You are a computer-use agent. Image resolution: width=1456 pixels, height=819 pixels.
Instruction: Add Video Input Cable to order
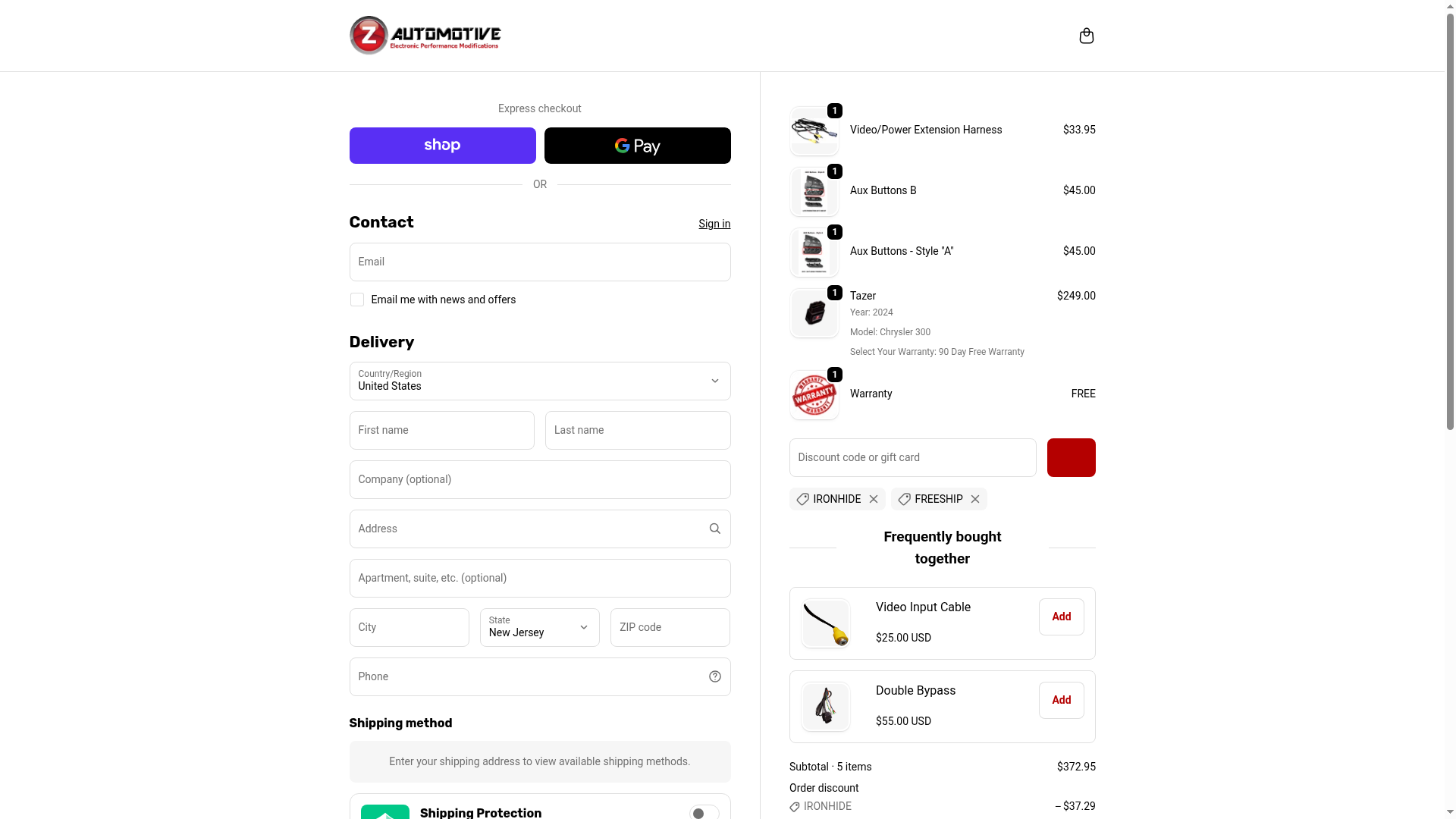1061,617
